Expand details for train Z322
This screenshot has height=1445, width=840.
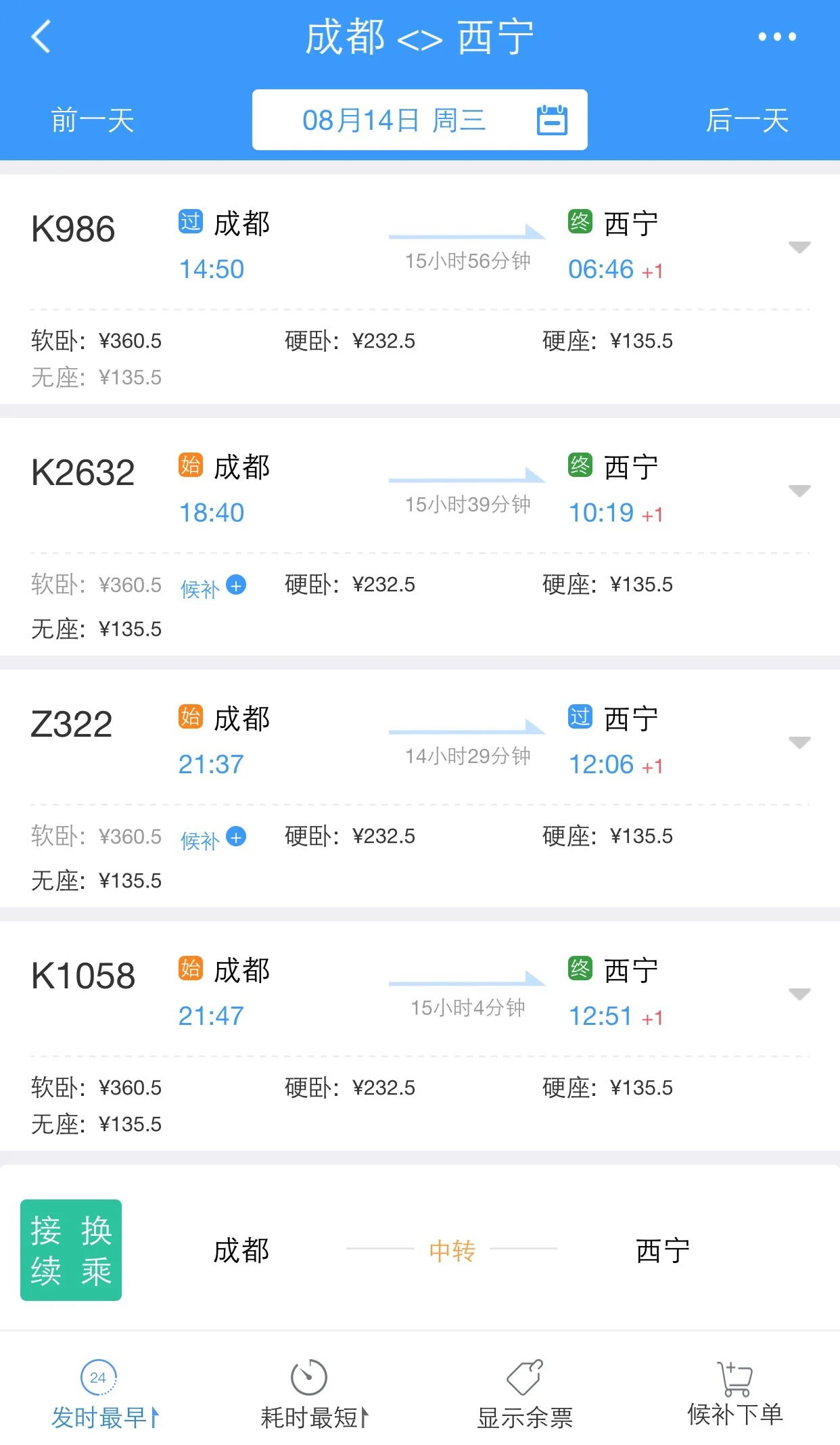(800, 741)
